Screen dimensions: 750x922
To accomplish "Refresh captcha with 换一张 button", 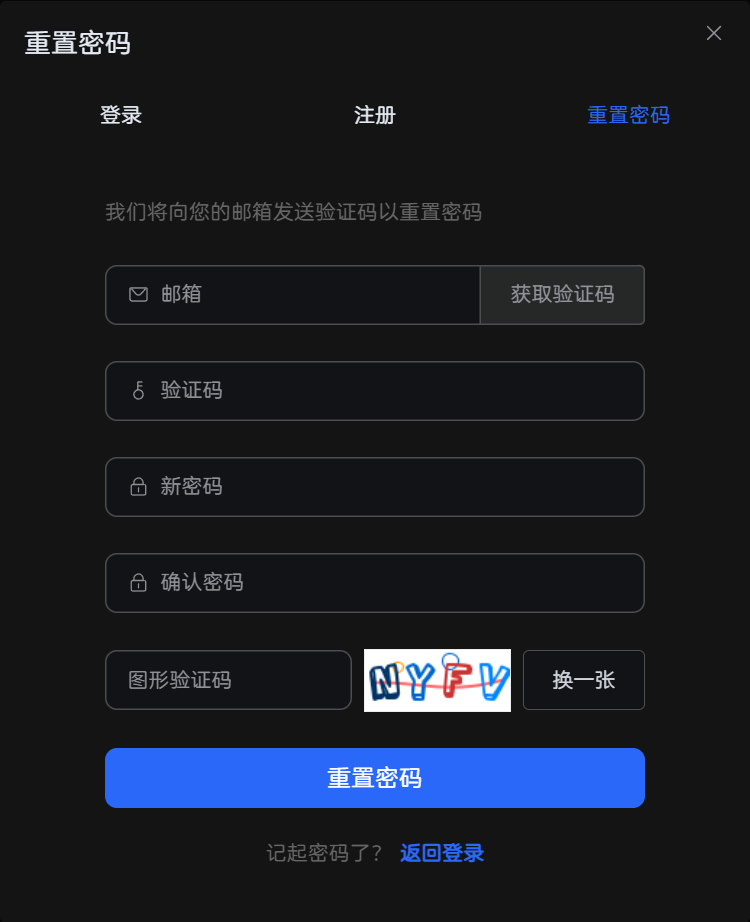I will 584,681.
